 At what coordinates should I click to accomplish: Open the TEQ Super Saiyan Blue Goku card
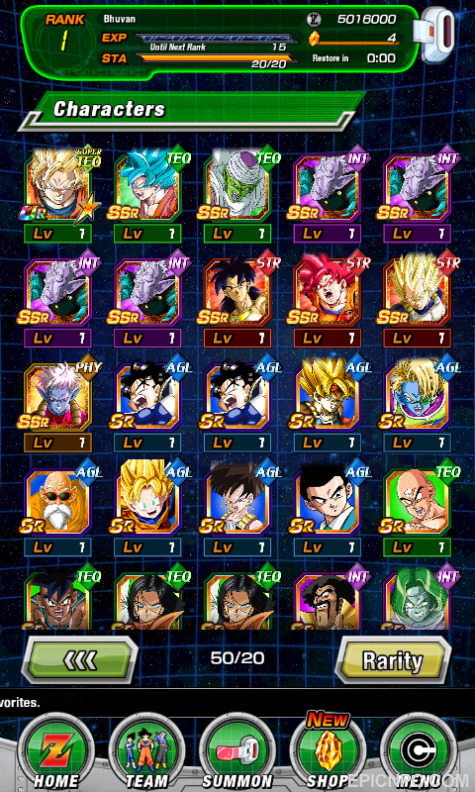click(x=148, y=194)
